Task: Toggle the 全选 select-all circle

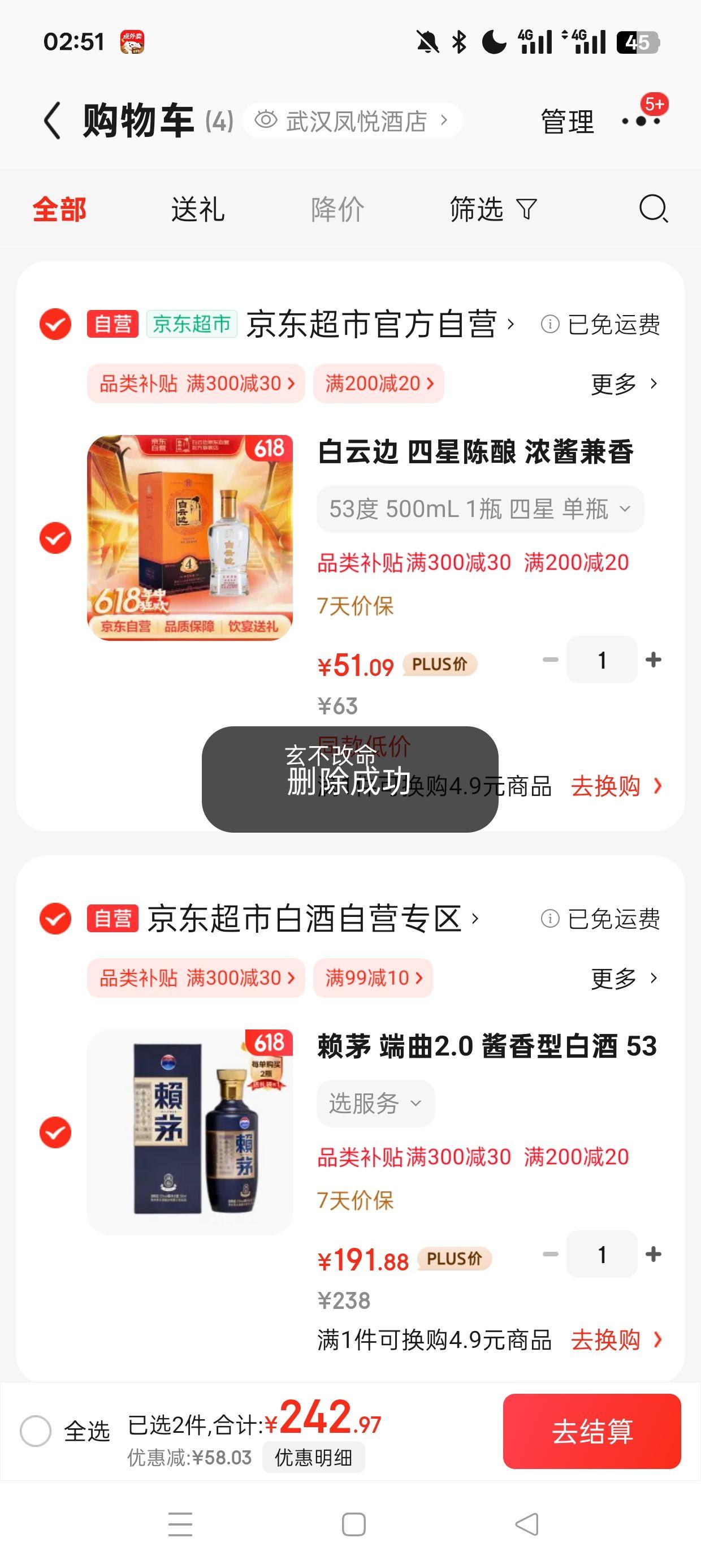Action: [35, 1431]
